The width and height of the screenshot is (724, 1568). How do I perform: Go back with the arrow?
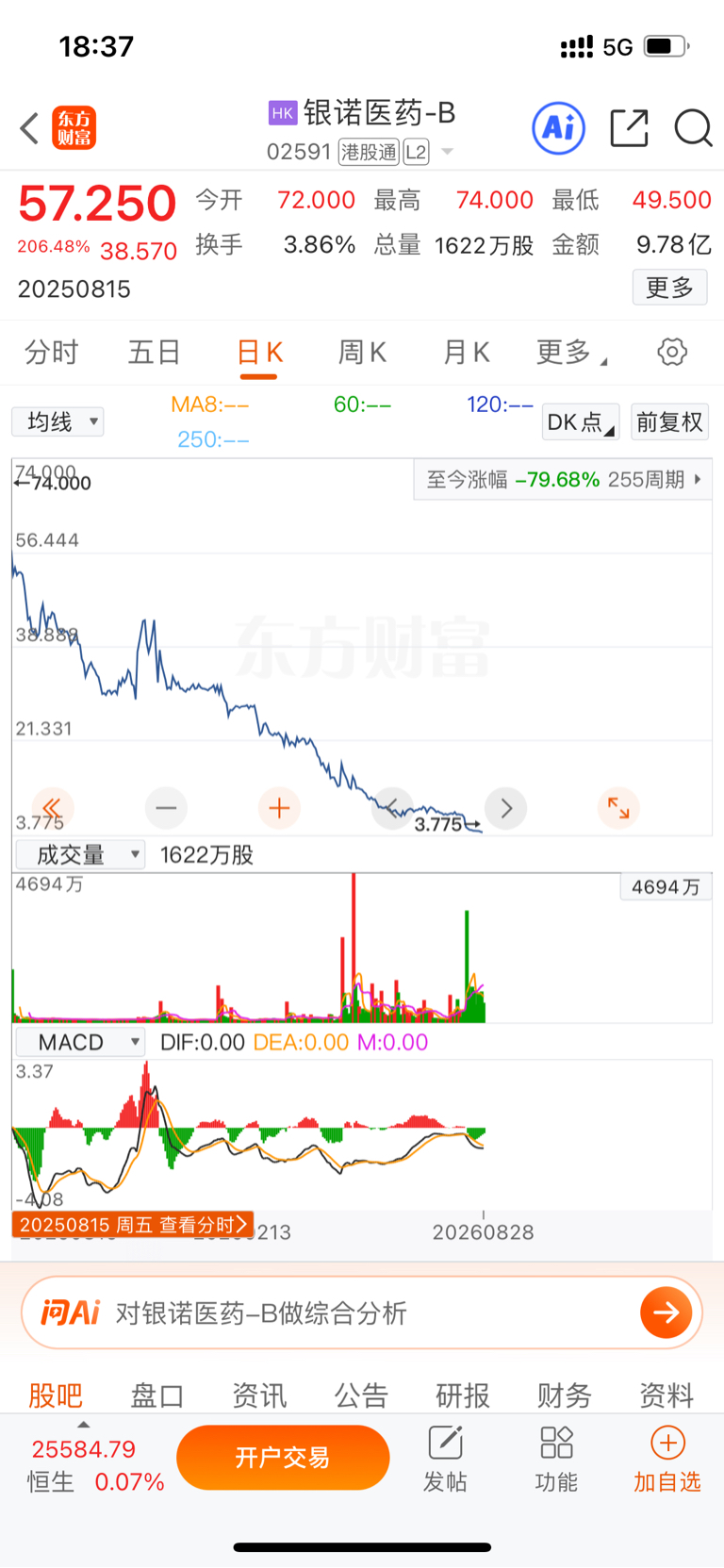click(x=29, y=128)
